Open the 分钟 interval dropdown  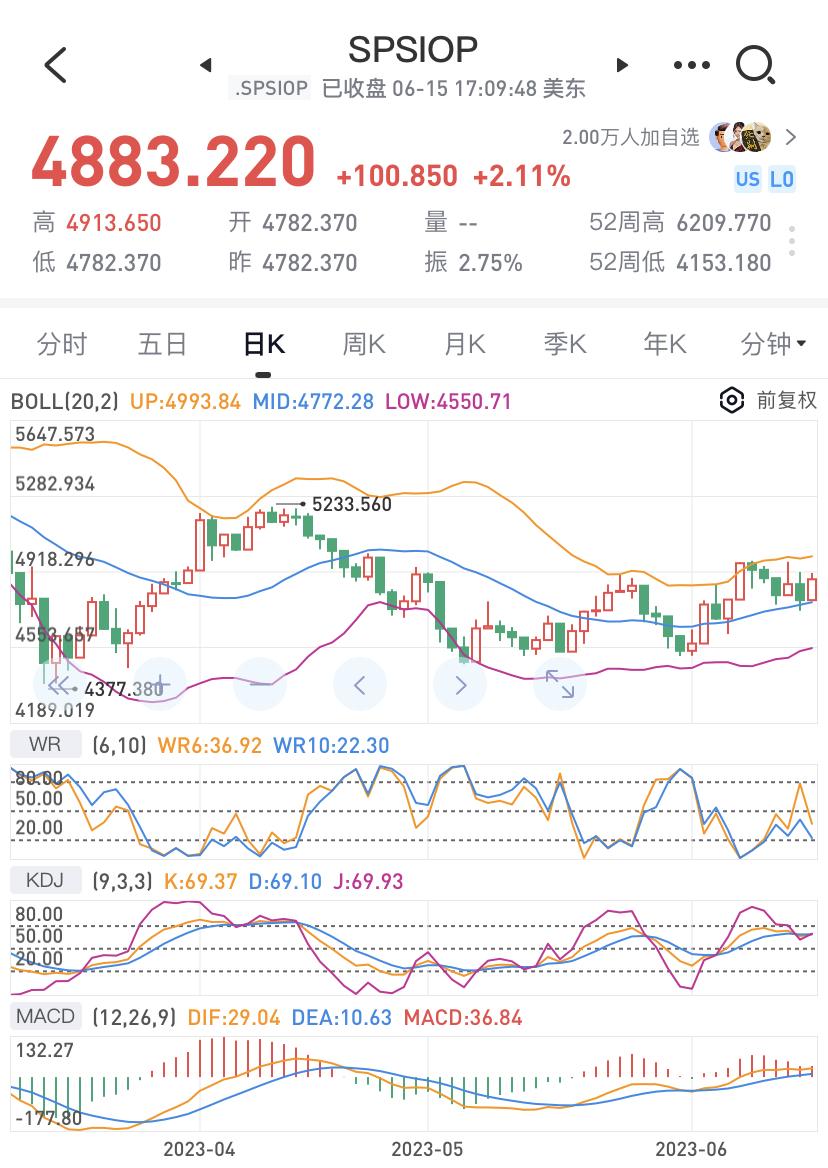[772, 345]
